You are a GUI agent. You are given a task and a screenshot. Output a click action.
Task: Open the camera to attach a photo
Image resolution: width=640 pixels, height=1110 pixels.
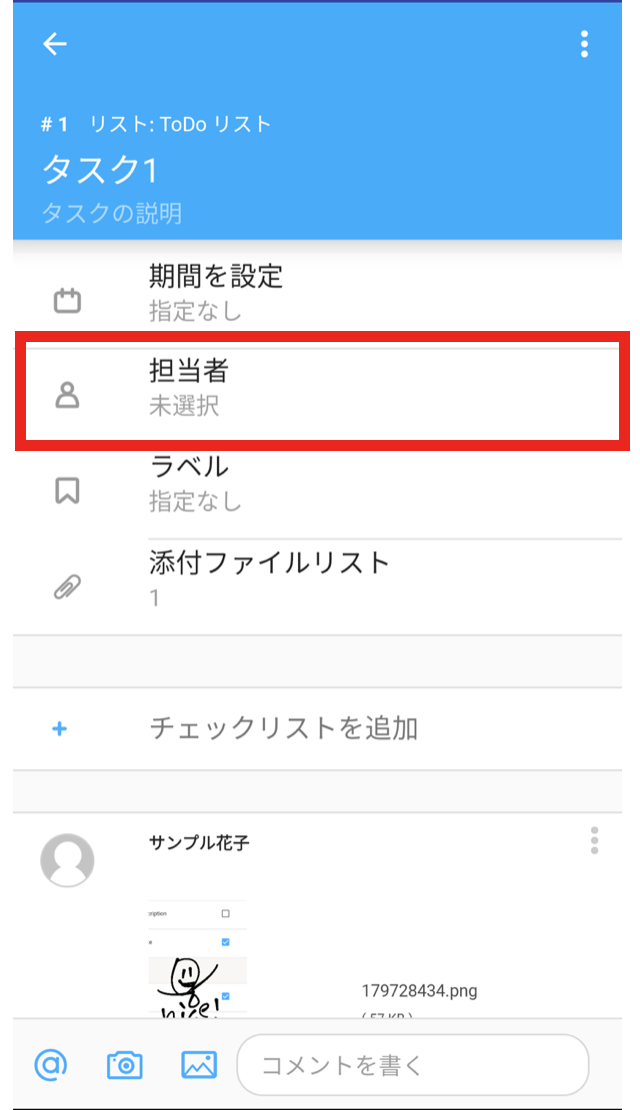(x=125, y=1065)
